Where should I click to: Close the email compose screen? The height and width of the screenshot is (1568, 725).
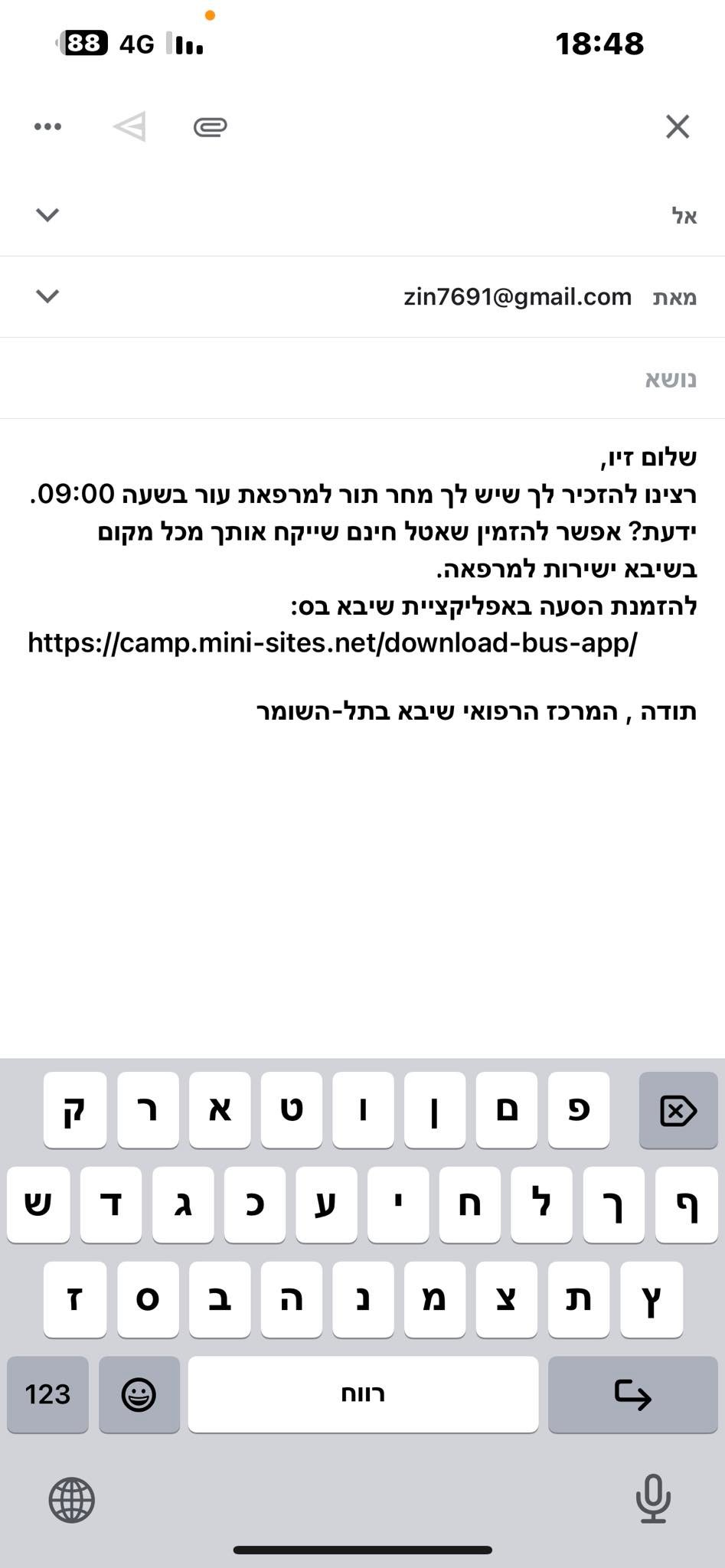(678, 126)
